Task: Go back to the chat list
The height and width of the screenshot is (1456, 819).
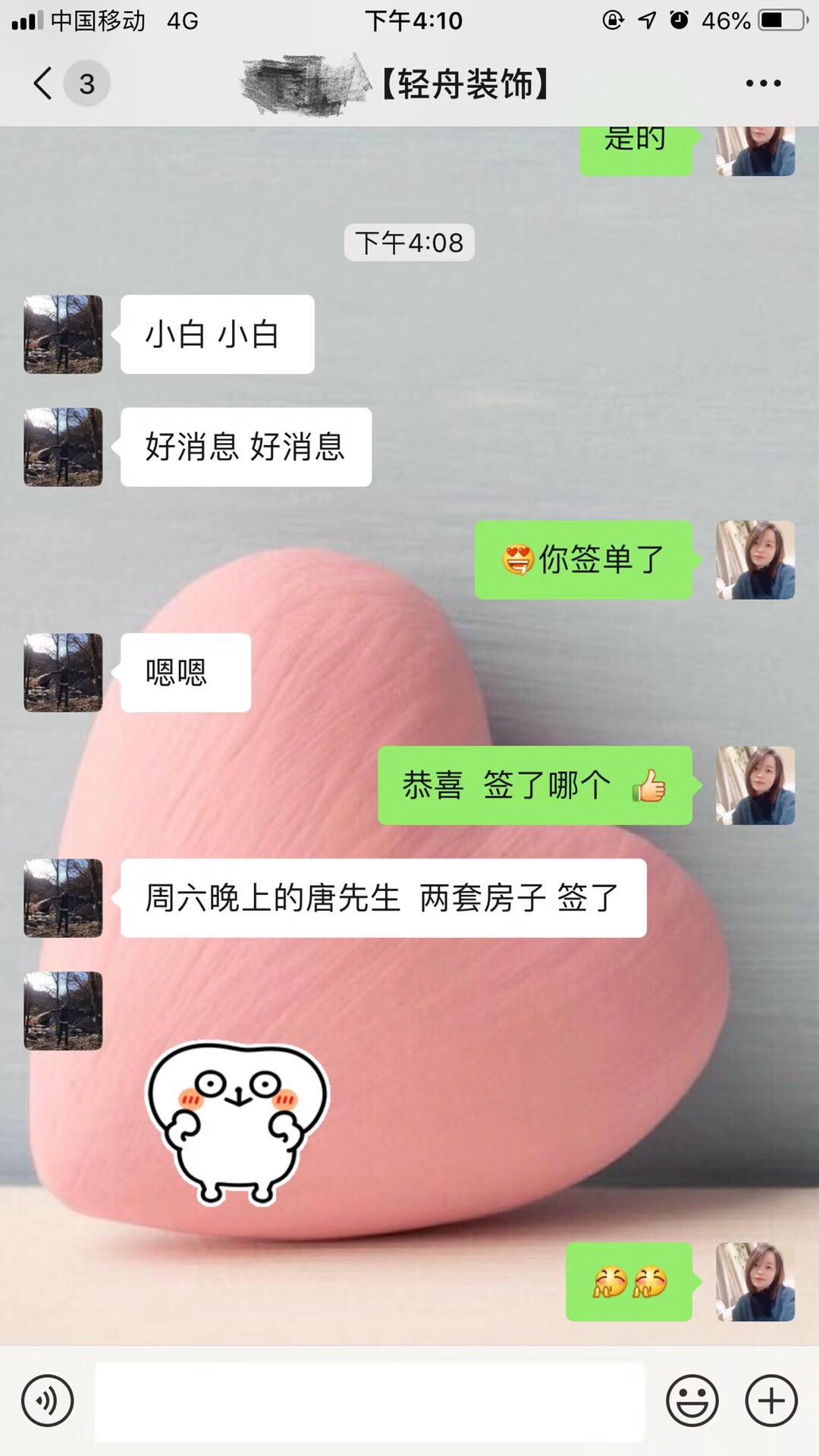Action: pos(44,83)
